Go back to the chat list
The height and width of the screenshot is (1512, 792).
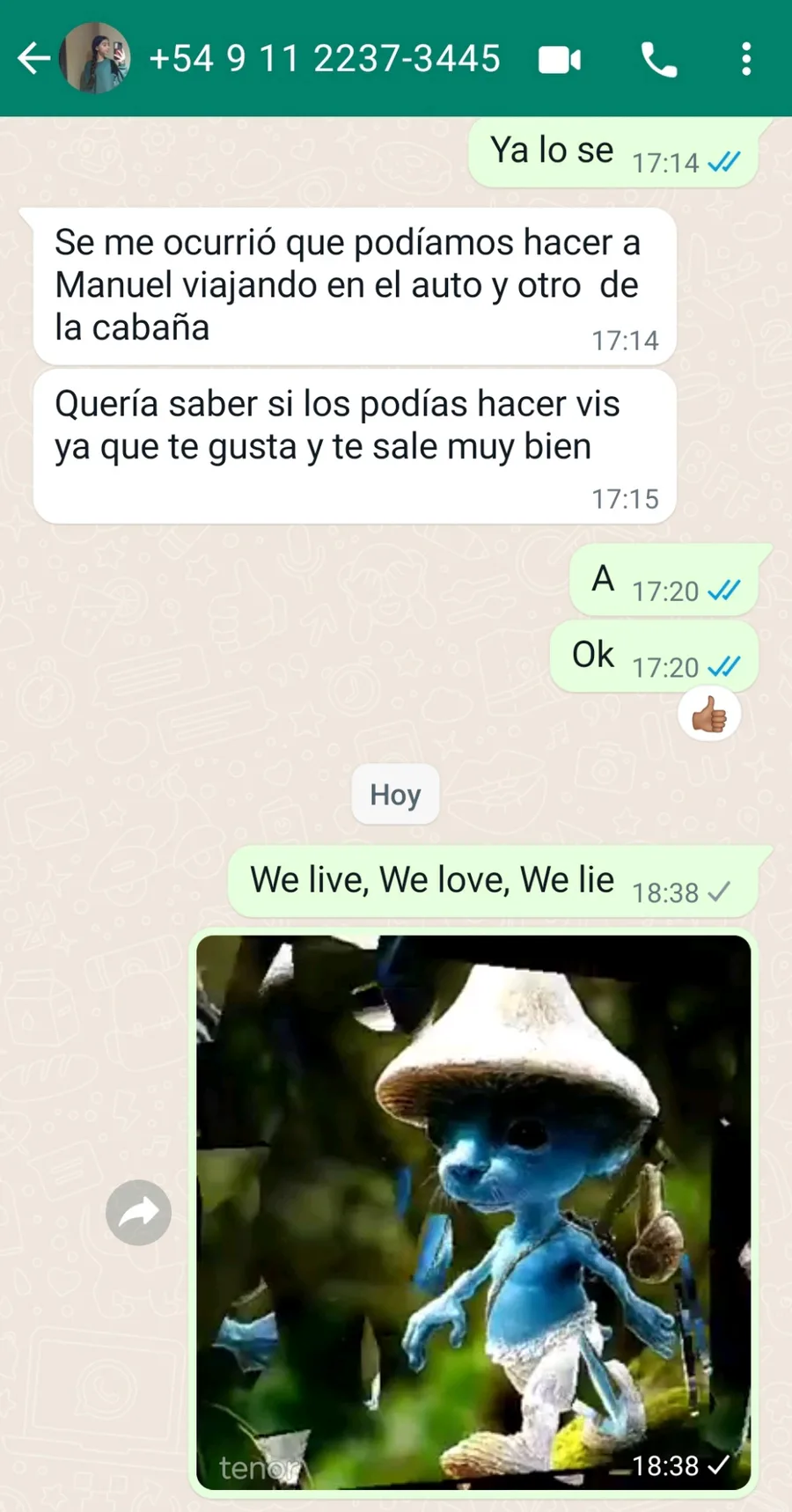click(33, 59)
